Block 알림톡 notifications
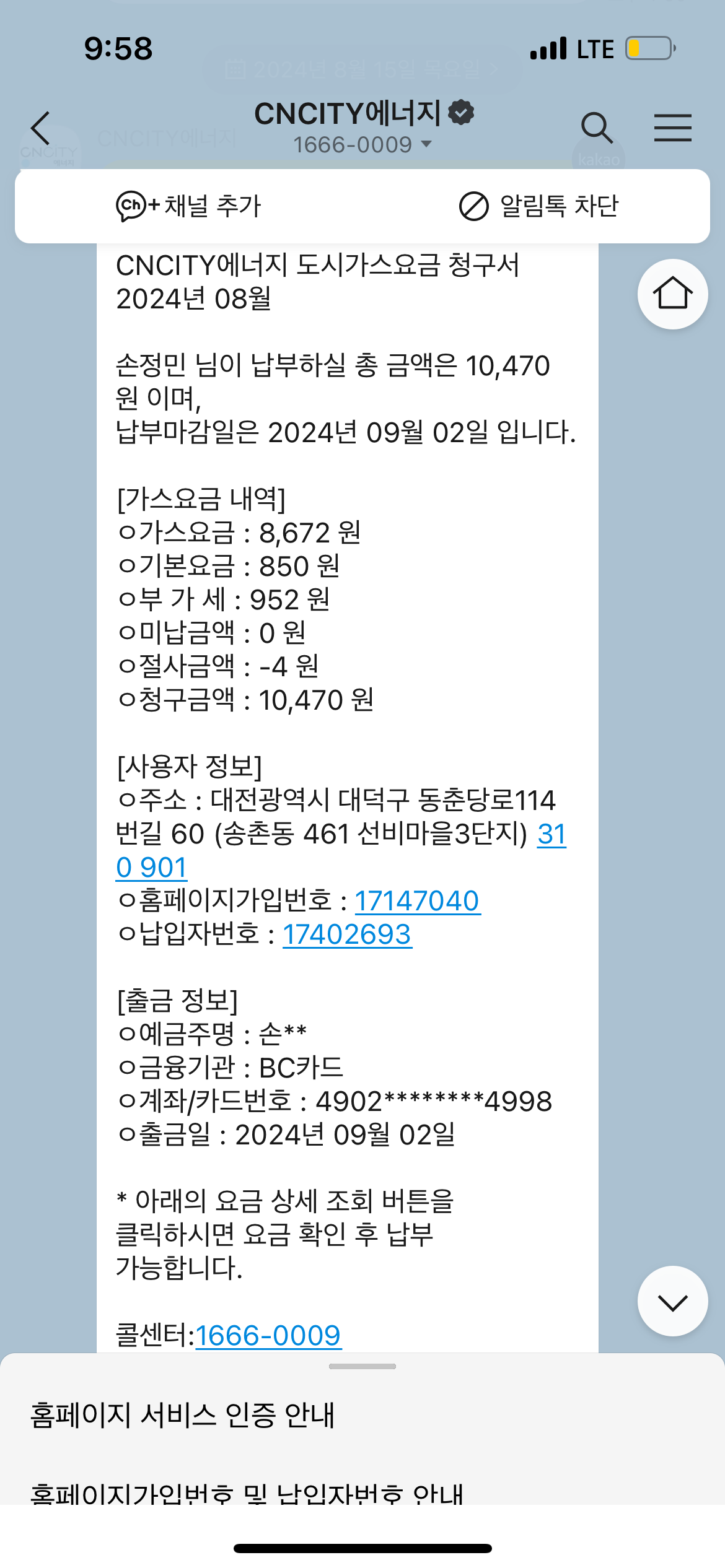 tap(538, 206)
